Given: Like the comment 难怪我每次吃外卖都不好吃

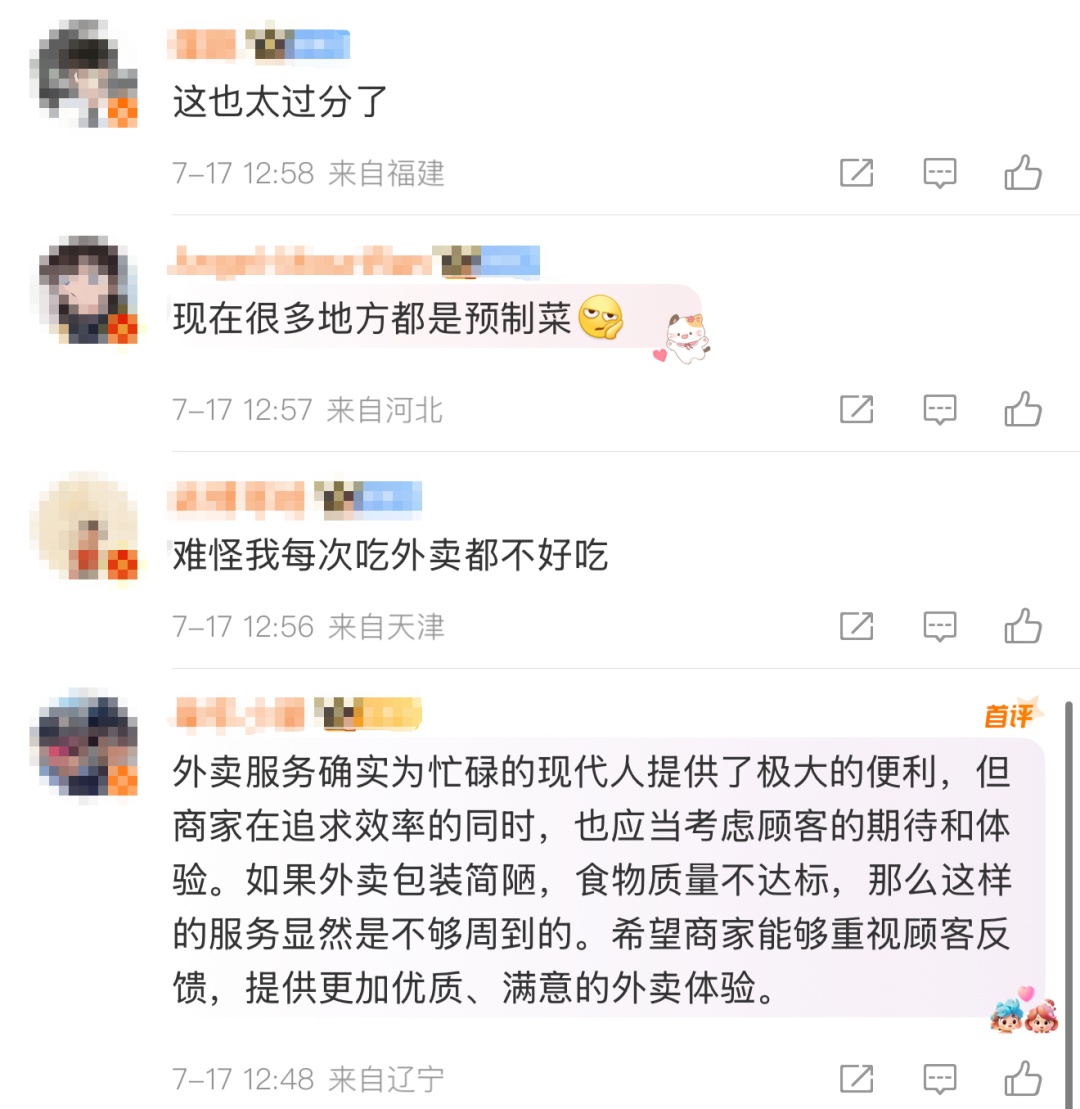Looking at the screenshot, I should tap(1023, 626).
